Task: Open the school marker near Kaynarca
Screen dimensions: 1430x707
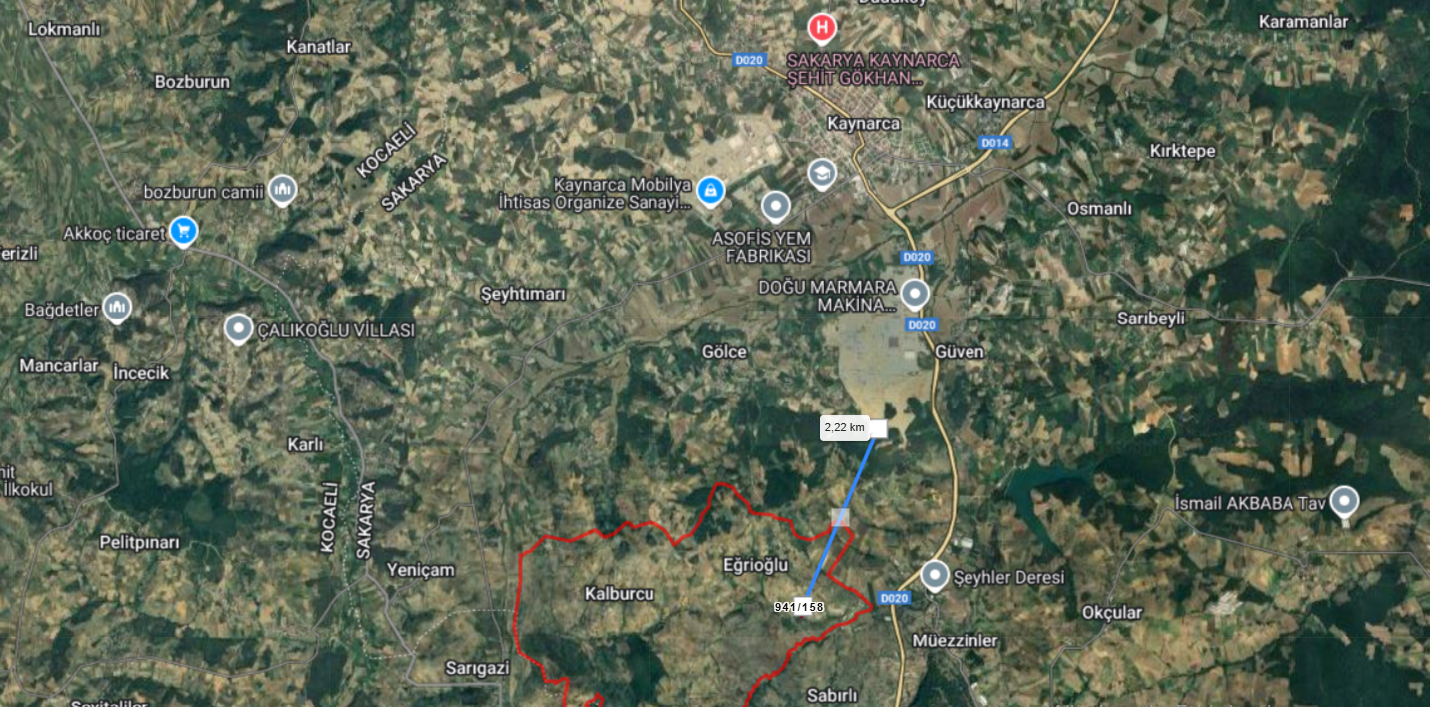Action: (822, 173)
